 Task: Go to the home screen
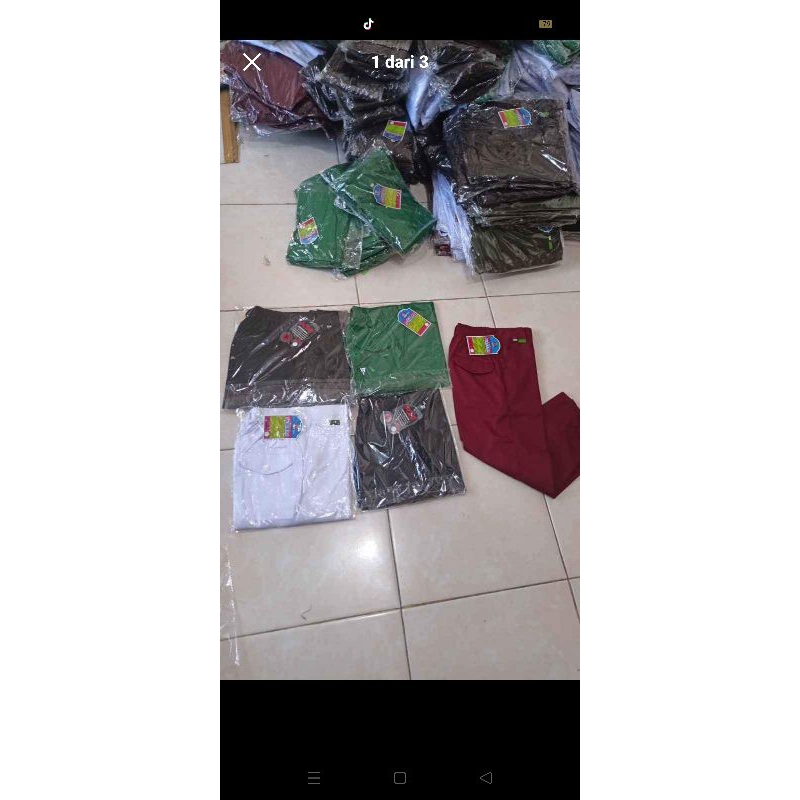point(400,777)
